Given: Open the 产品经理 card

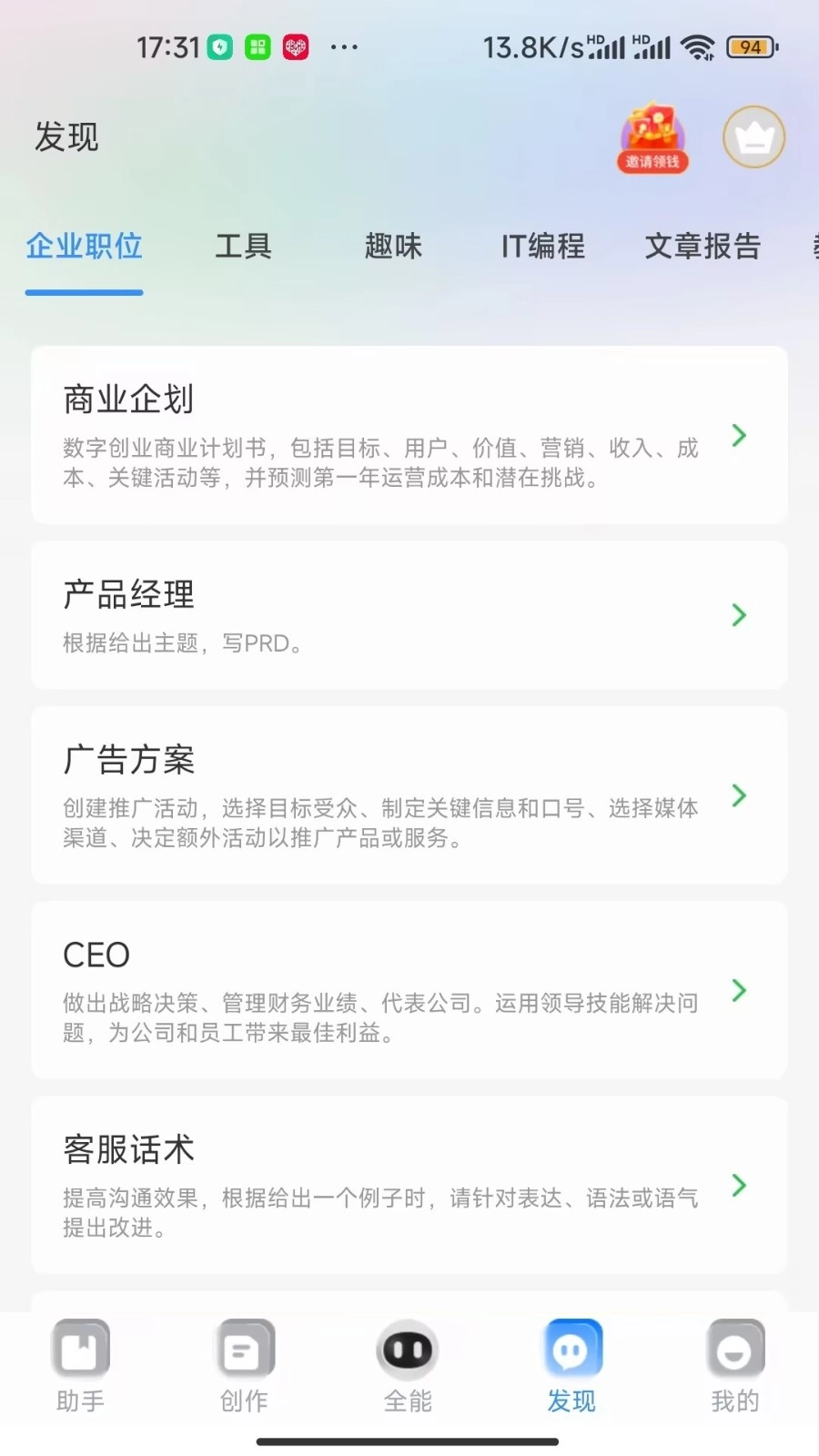Looking at the screenshot, I should (x=409, y=615).
